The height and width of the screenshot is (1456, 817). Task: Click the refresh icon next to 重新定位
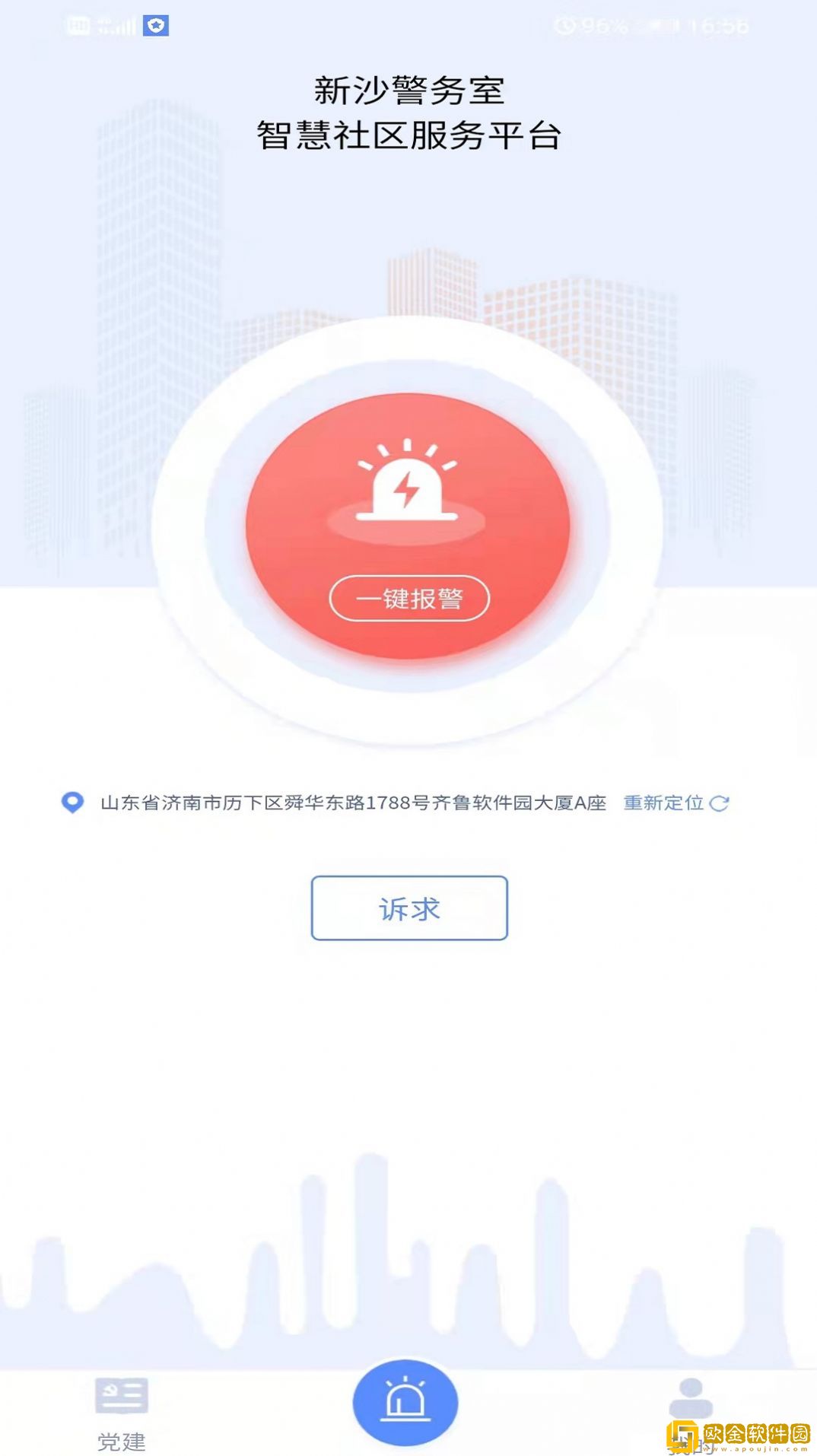point(720,803)
